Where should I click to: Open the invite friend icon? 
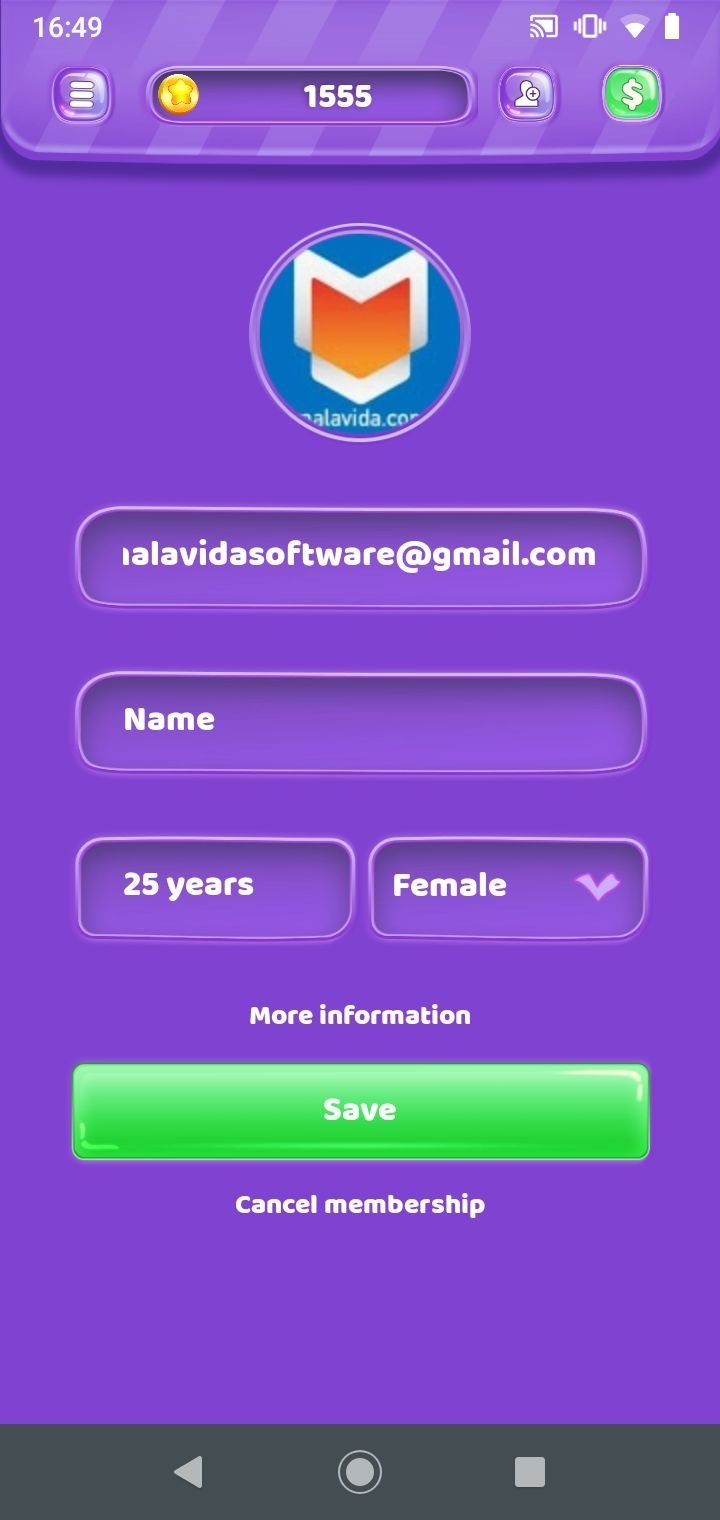coord(527,96)
